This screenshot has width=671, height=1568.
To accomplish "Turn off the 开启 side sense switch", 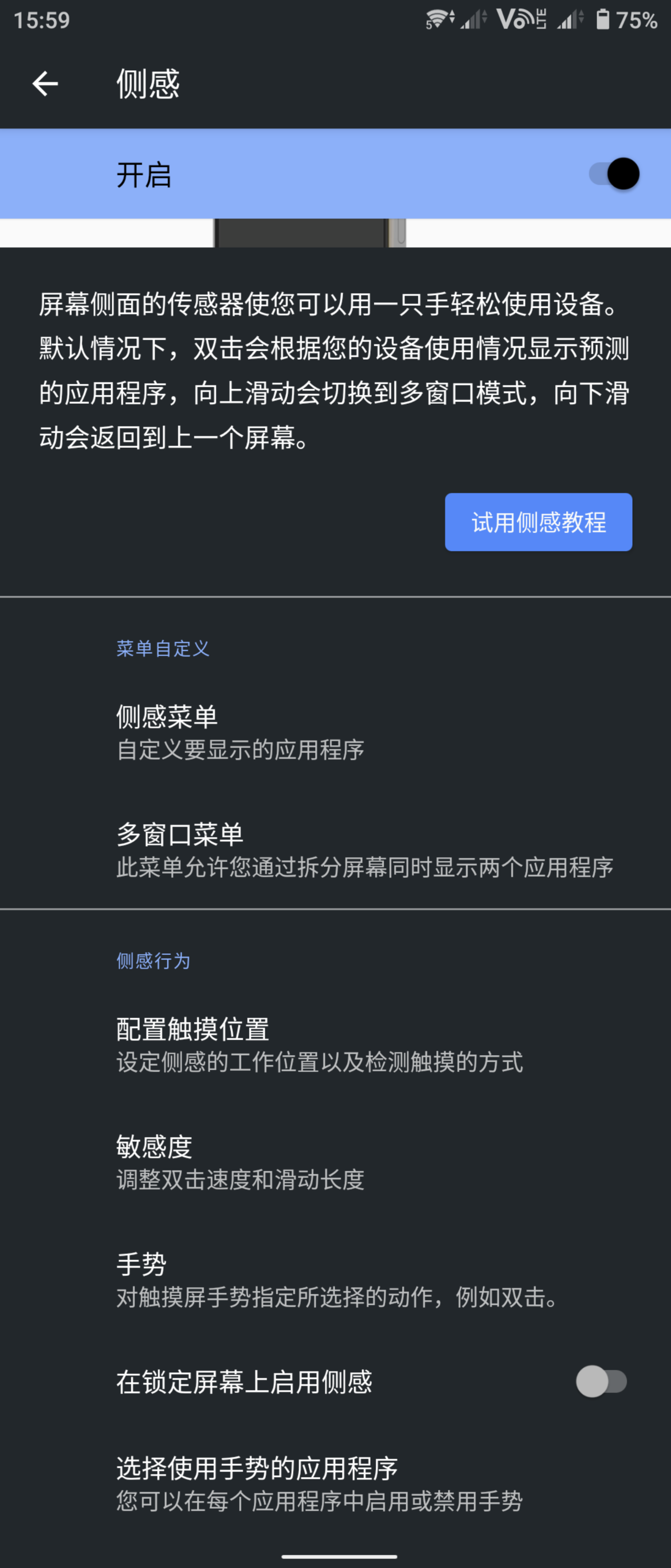I will click(x=614, y=174).
